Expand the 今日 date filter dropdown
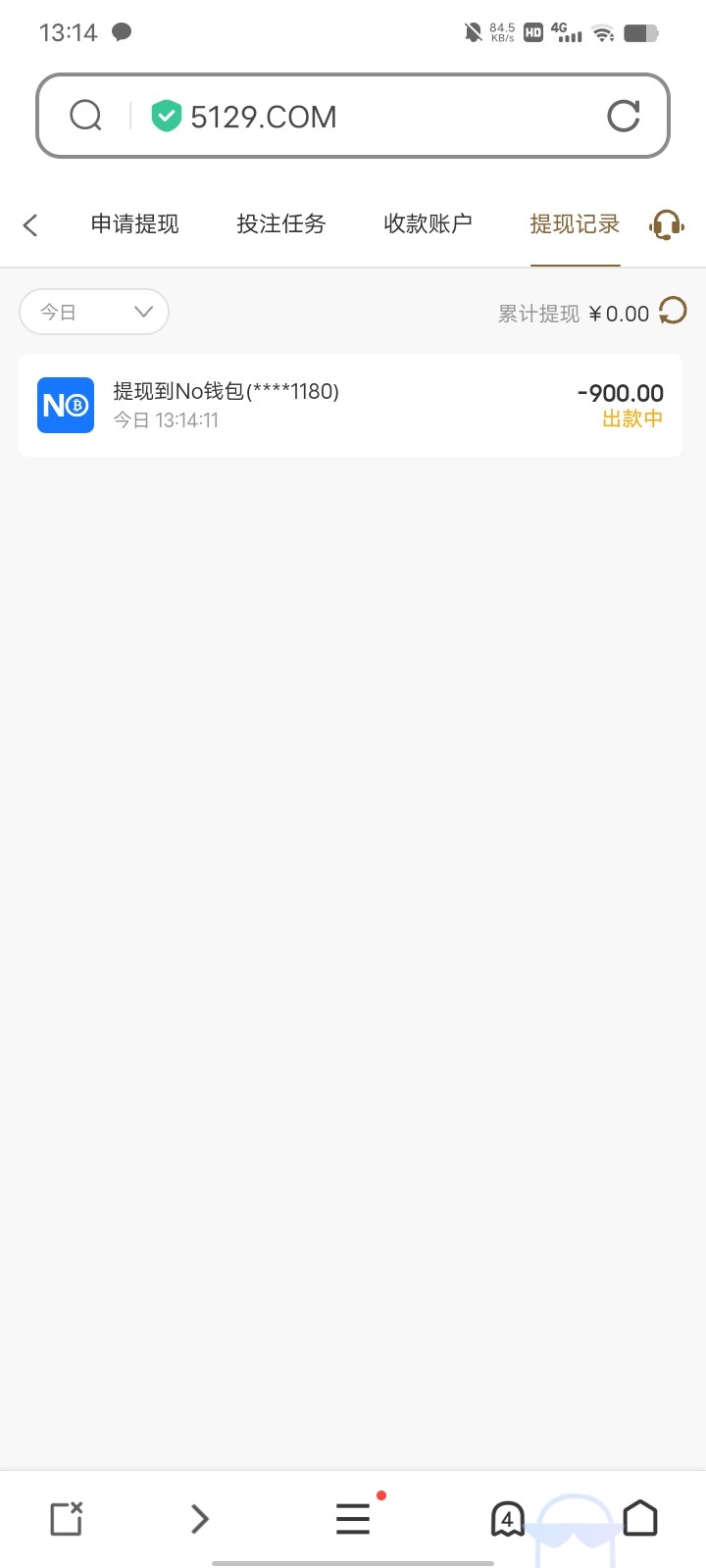Image resolution: width=706 pixels, height=1568 pixels. pos(94,312)
